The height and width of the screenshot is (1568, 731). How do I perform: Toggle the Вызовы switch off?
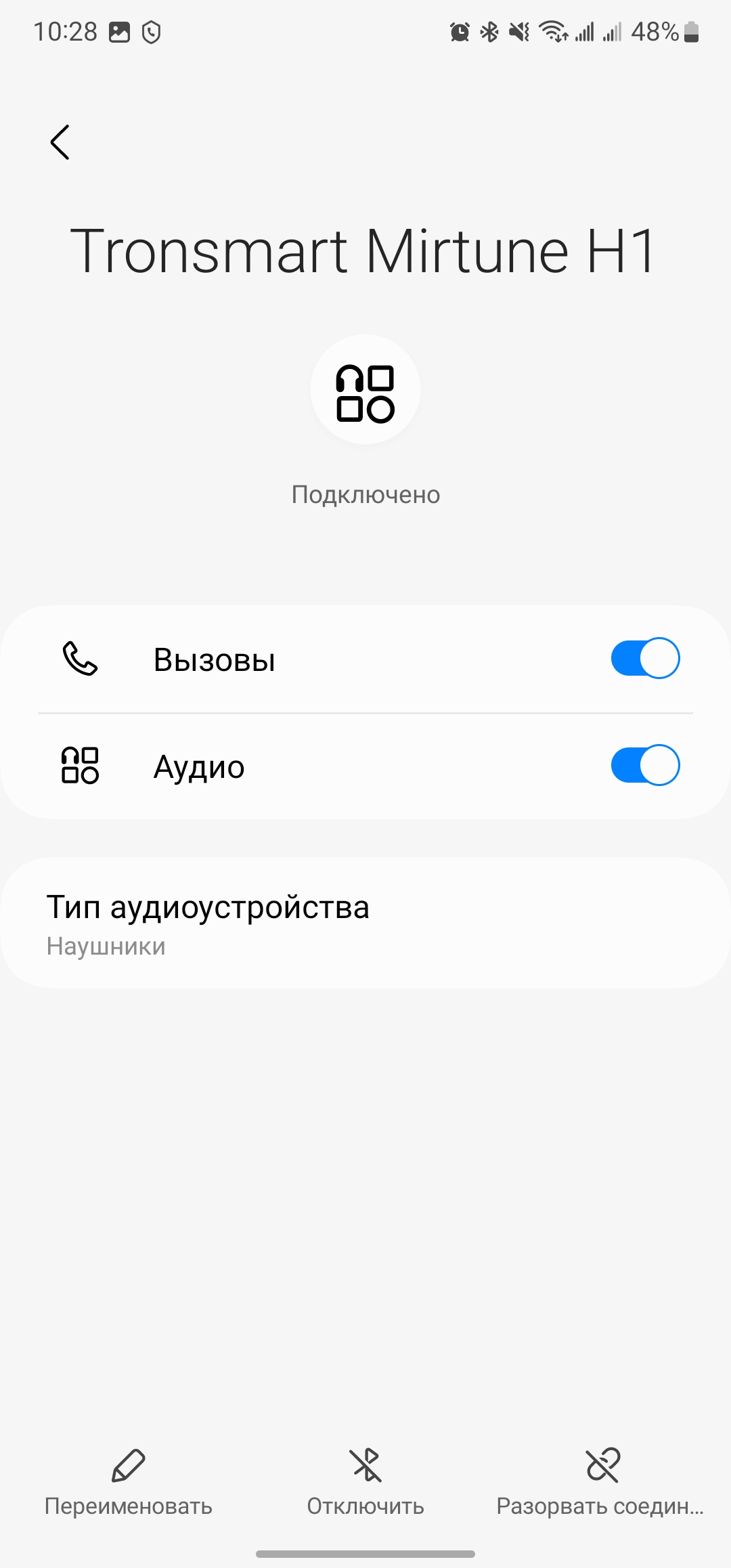pos(645,658)
